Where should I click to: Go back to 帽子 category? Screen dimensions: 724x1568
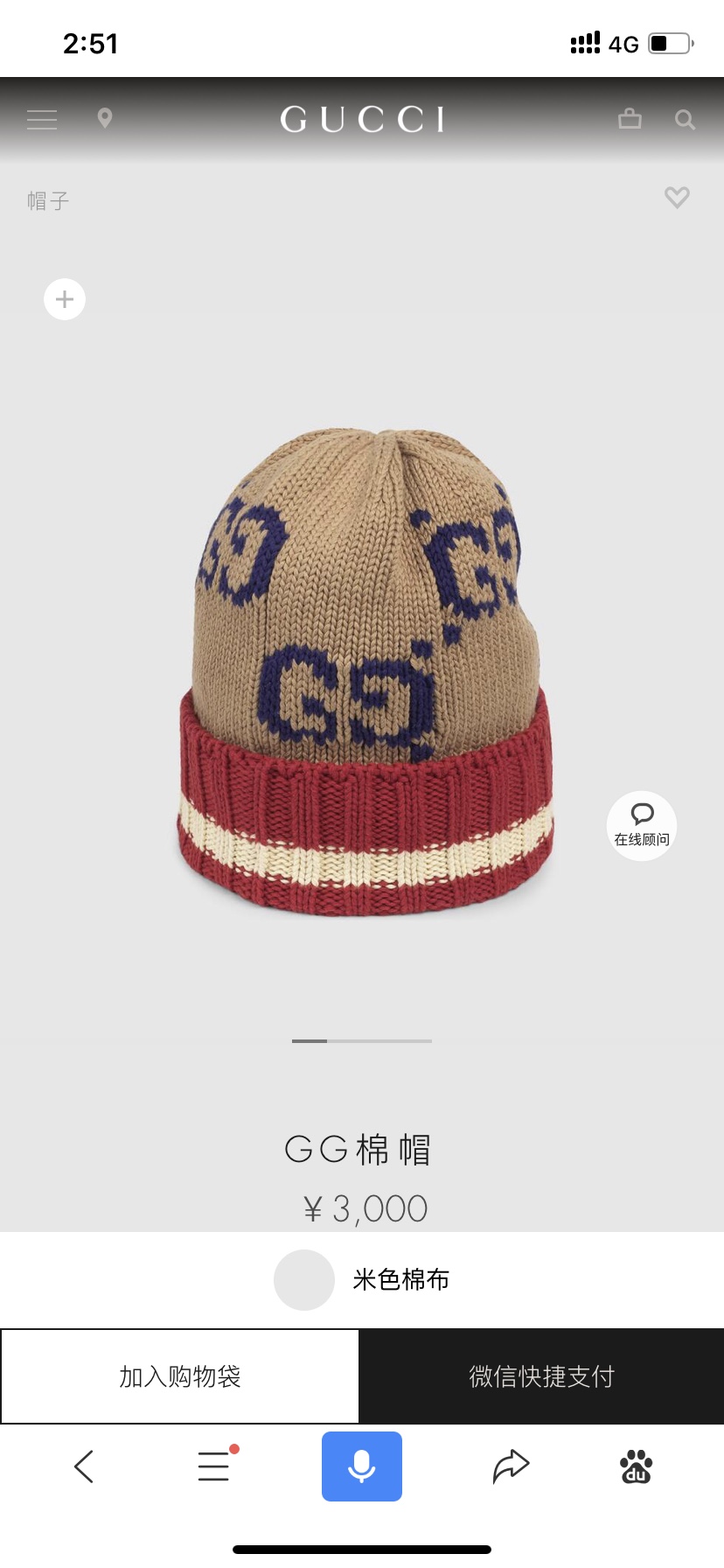click(x=48, y=200)
